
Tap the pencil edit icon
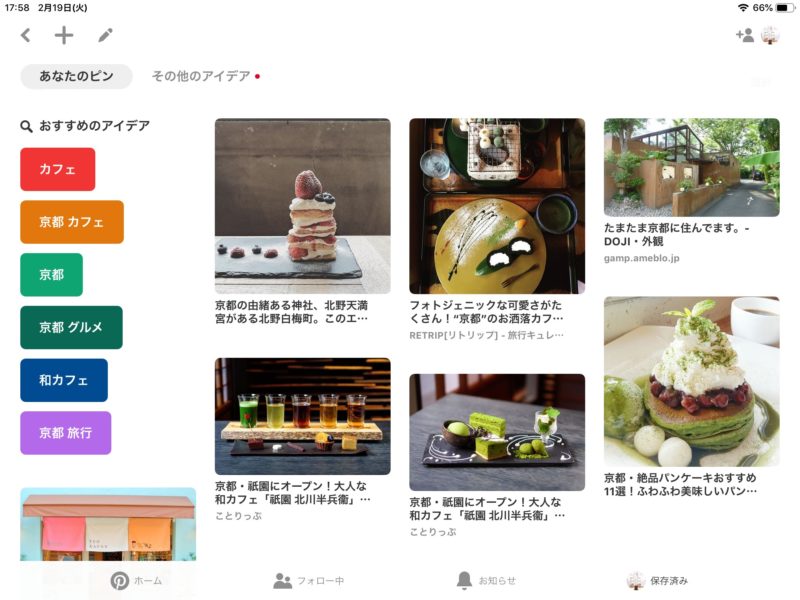click(x=105, y=36)
